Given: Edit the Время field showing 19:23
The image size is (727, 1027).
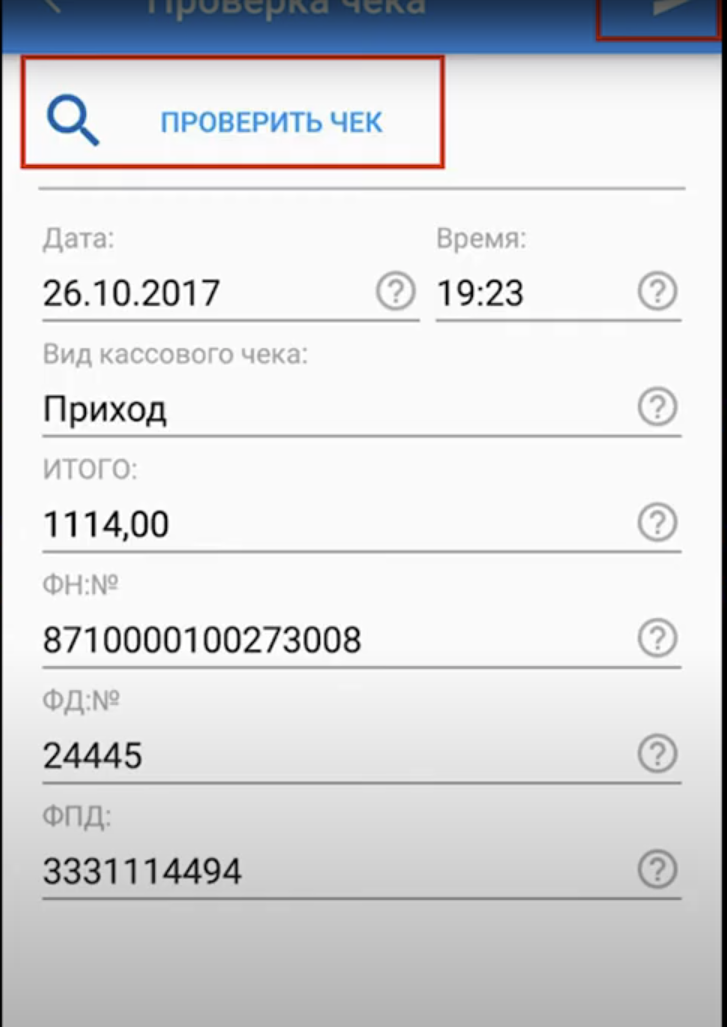Looking at the screenshot, I should coord(530,293).
